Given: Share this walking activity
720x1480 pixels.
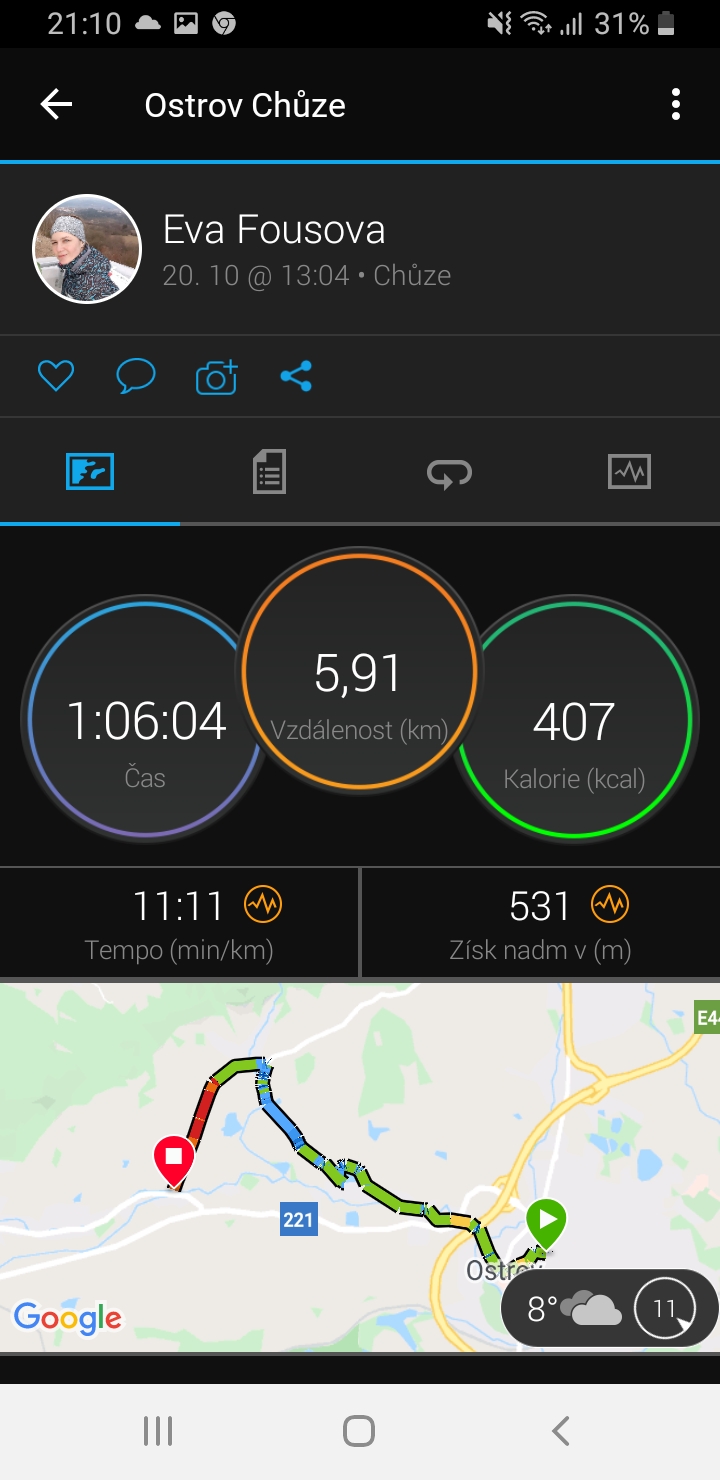Looking at the screenshot, I should [x=296, y=376].
